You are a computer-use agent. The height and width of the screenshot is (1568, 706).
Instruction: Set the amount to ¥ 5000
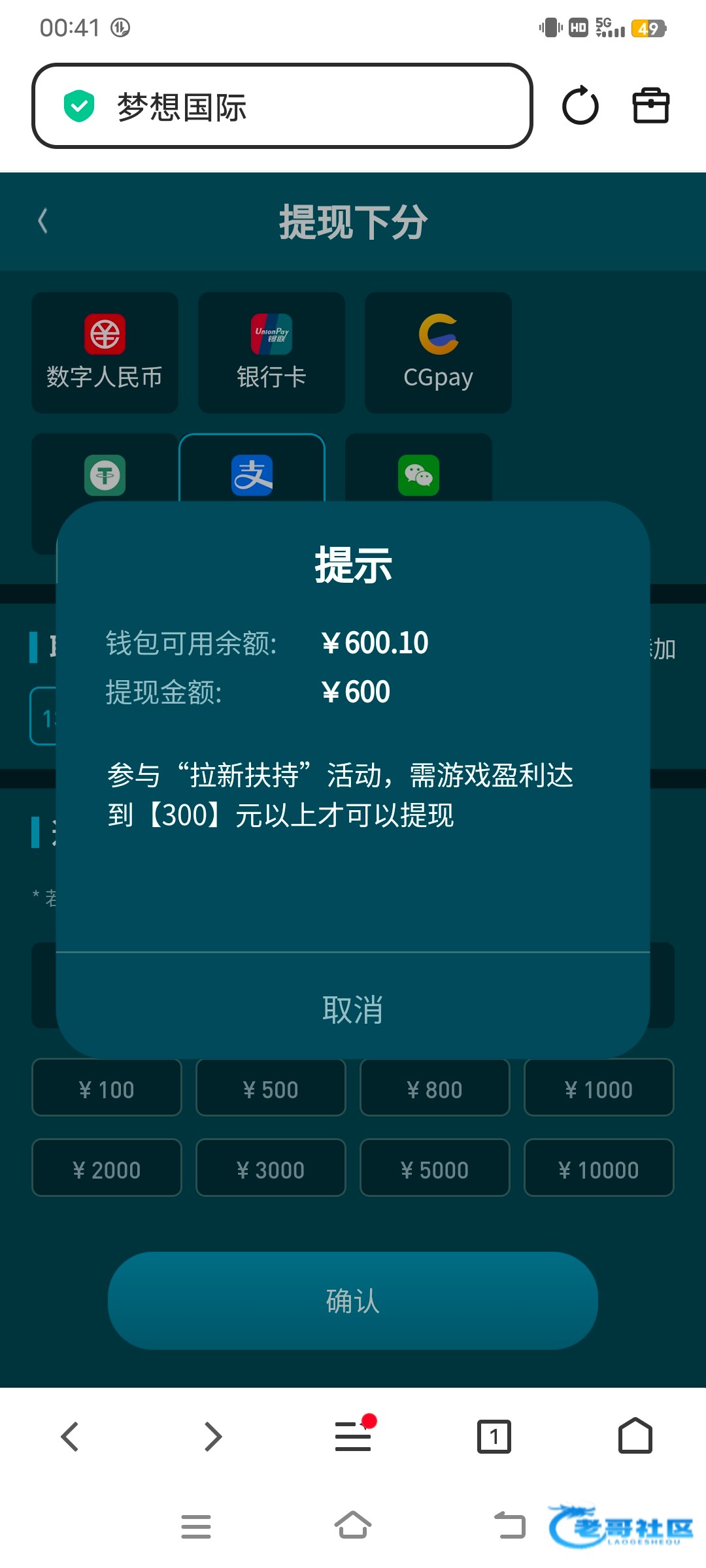point(435,1169)
